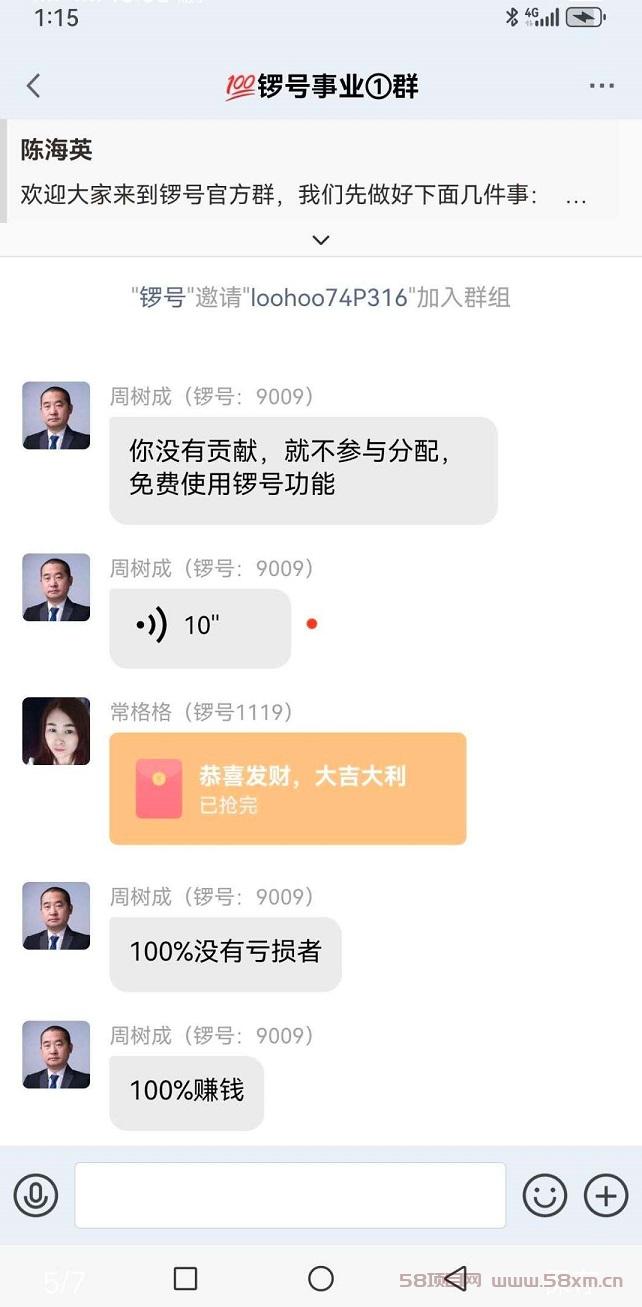
Task: Open the three-dot group options menu
Action: (602, 86)
